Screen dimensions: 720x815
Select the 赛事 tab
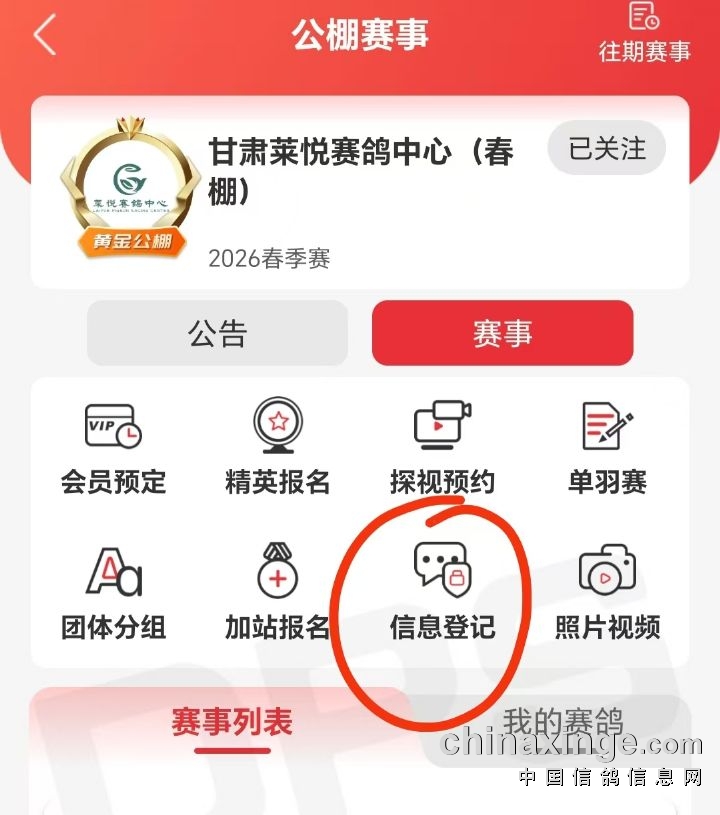502,333
